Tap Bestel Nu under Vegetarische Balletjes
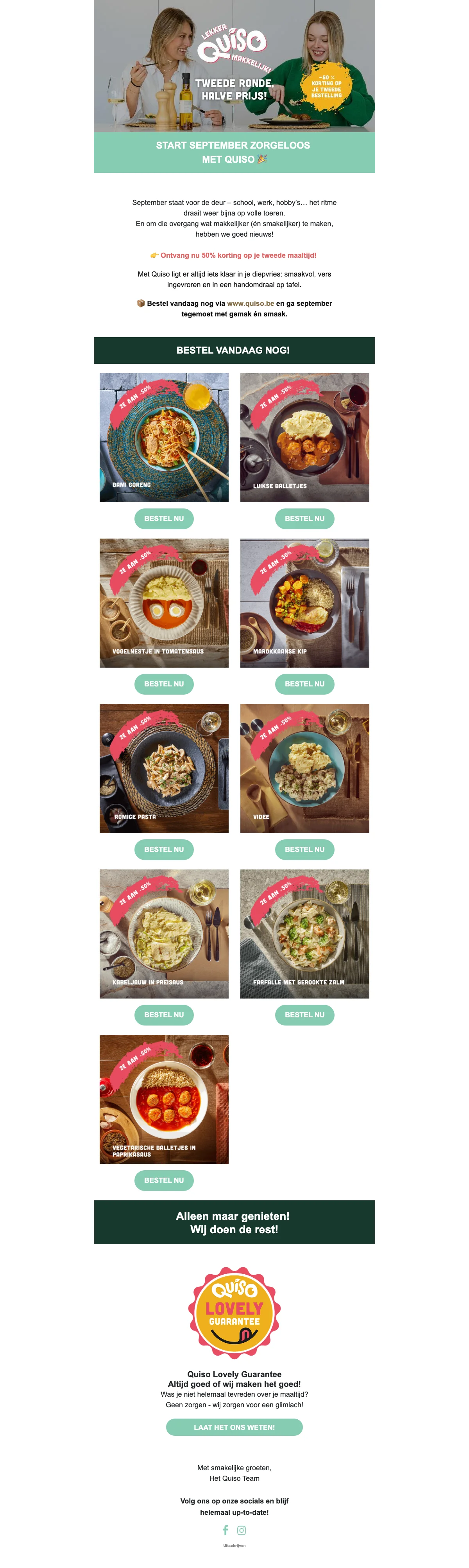Viewport: 469px width, 1568px height. (164, 1180)
